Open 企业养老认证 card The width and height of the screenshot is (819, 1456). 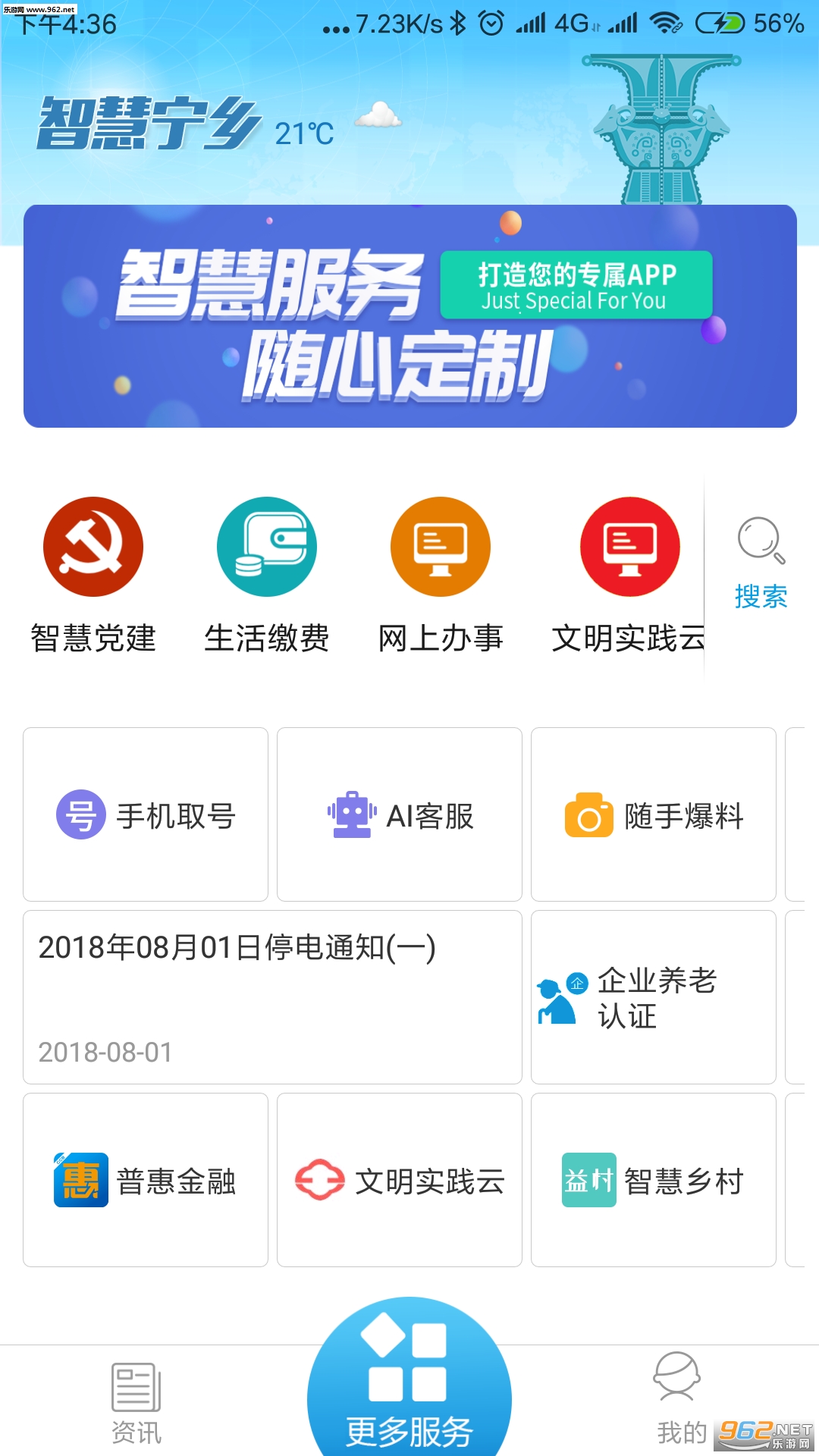654,997
